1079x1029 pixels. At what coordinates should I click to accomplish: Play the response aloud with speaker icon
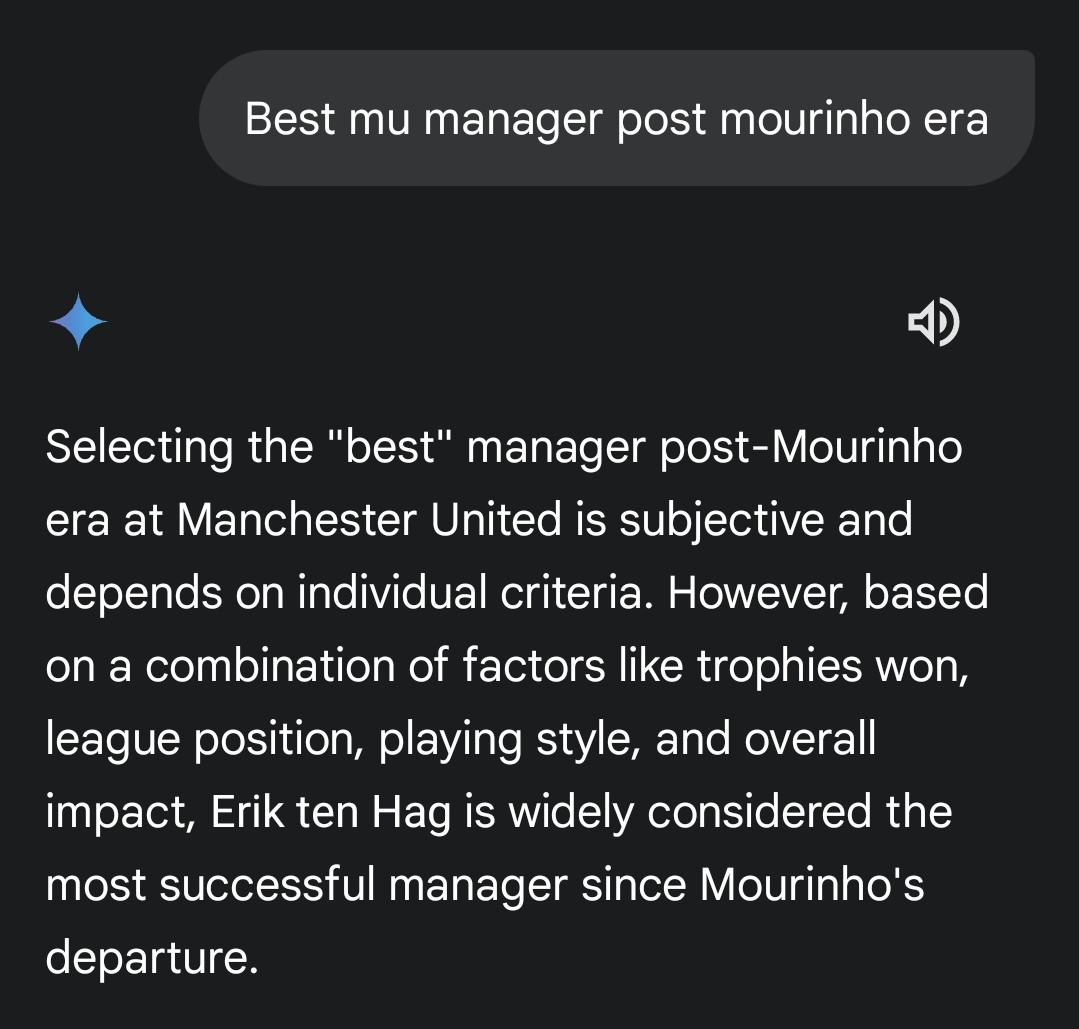point(933,323)
